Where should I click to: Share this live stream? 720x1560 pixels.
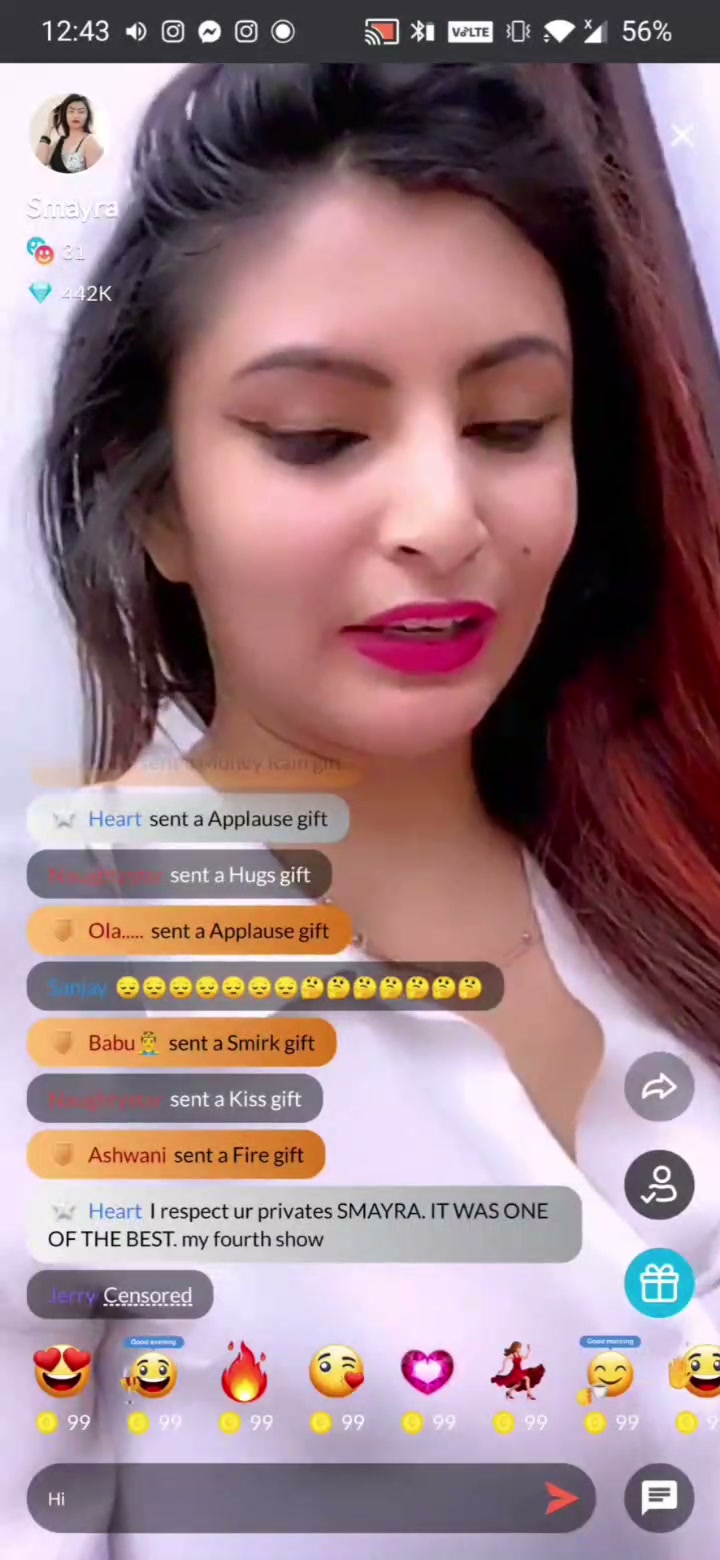click(x=659, y=1088)
